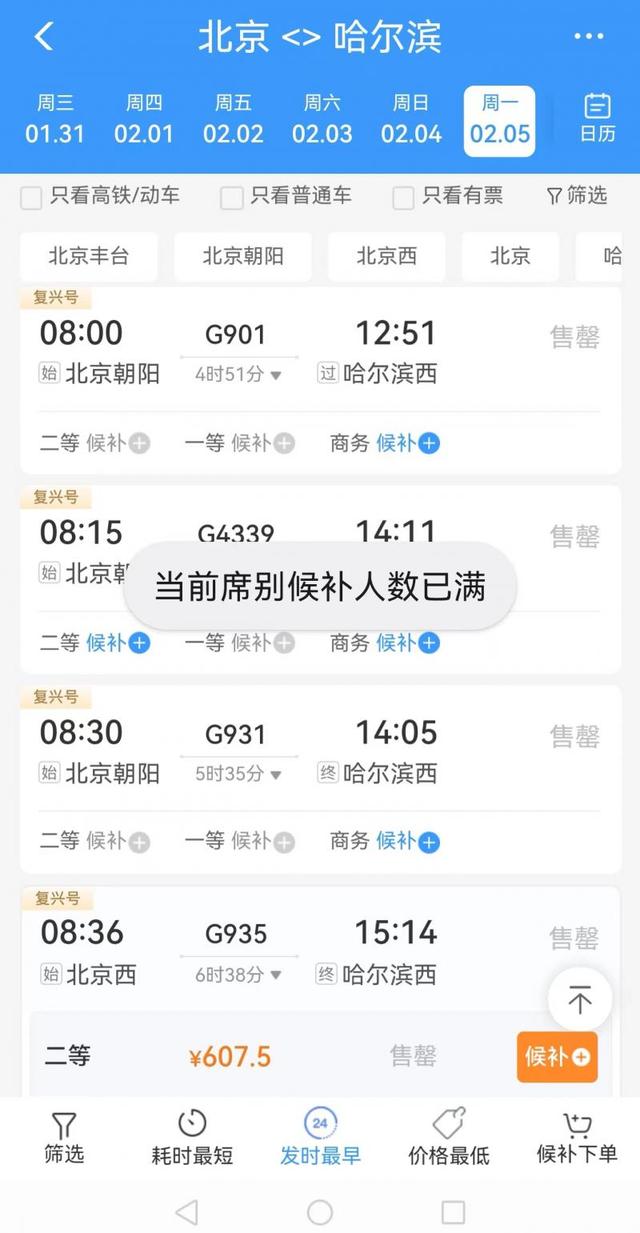Filter by 北京丰台 station chip
640x1233 pixels.
click(x=89, y=256)
